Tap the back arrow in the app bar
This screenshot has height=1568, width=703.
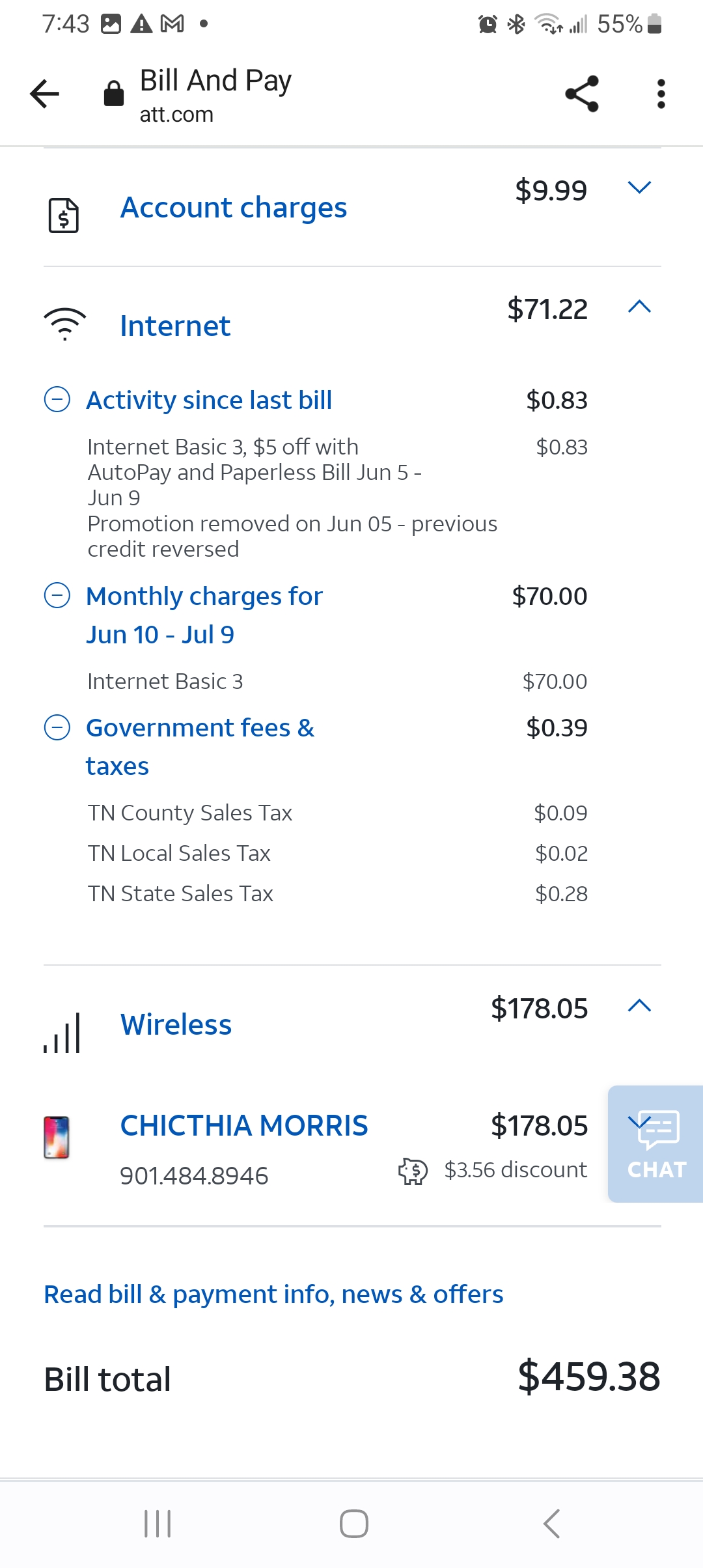coord(44,92)
